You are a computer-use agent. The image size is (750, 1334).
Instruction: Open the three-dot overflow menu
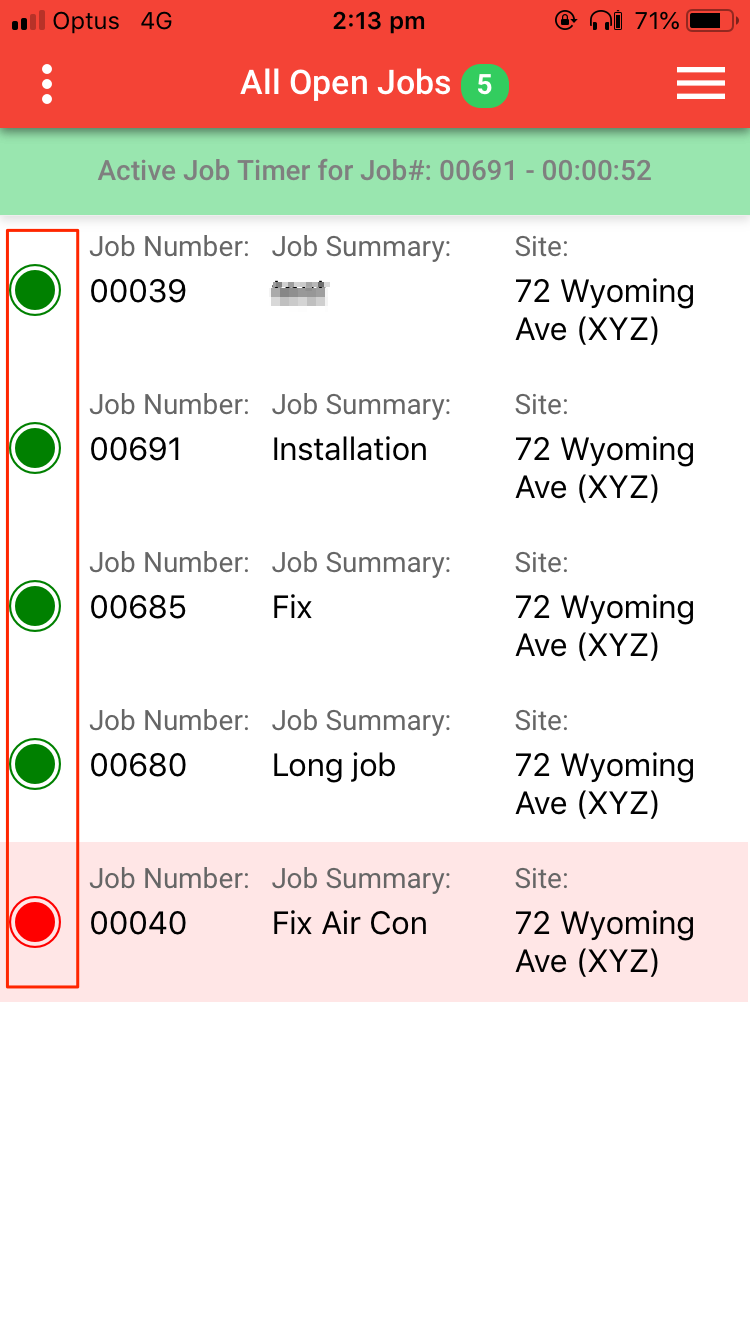coord(47,84)
